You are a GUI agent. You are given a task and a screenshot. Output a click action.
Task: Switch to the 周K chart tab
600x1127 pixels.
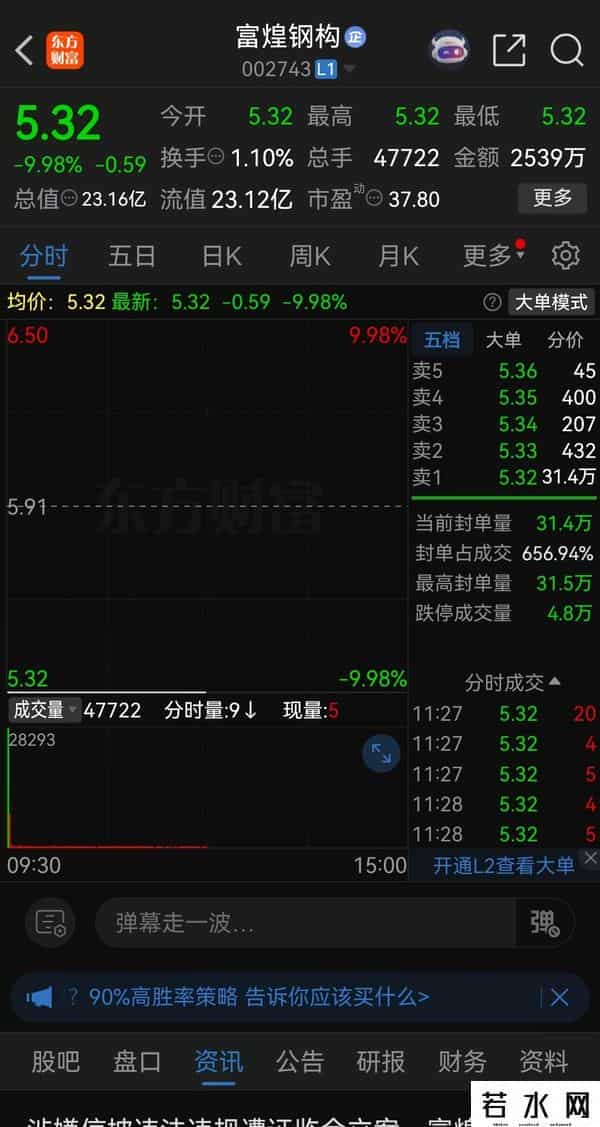[x=309, y=256]
